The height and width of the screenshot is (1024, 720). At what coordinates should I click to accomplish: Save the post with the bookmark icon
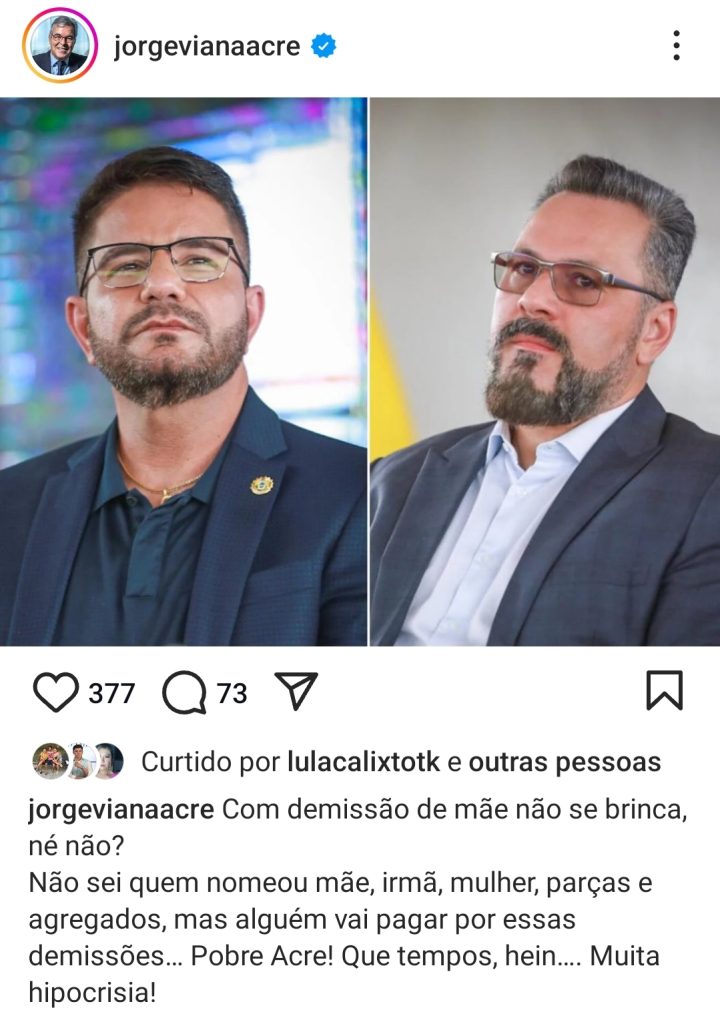click(x=664, y=691)
